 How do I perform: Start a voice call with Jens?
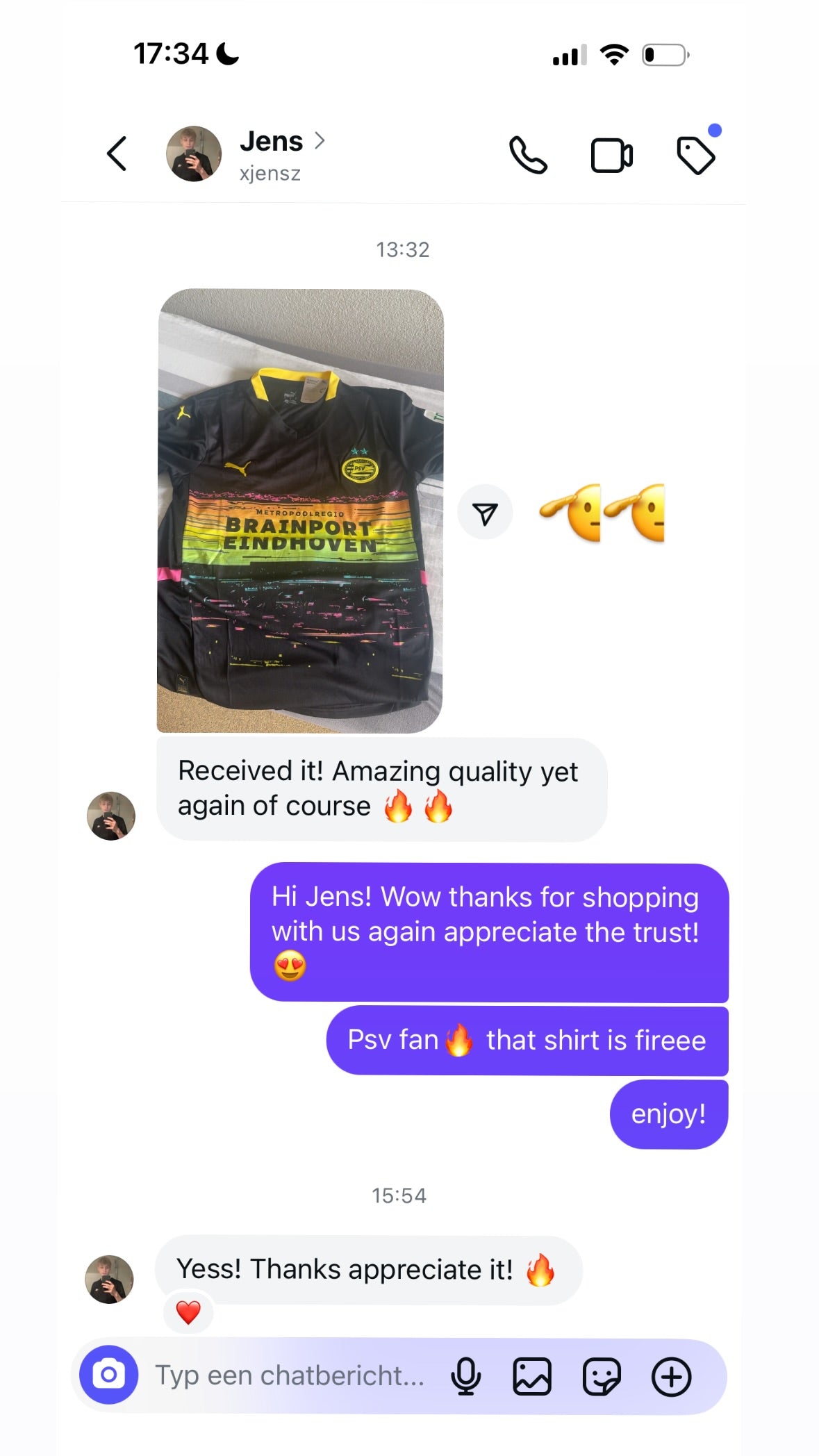click(x=528, y=155)
